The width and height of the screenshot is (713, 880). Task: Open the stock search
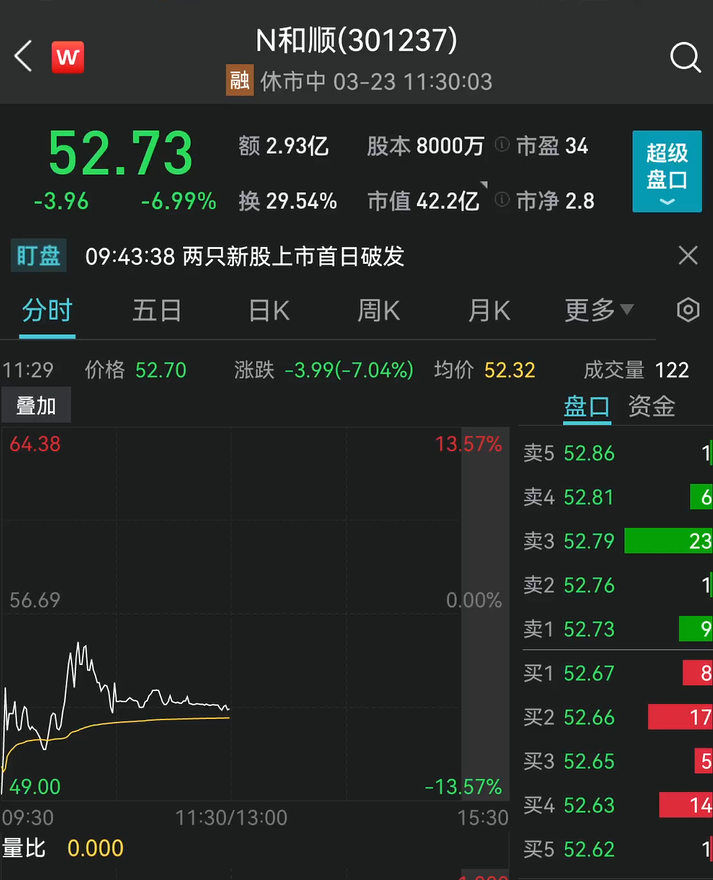click(x=685, y=57)
